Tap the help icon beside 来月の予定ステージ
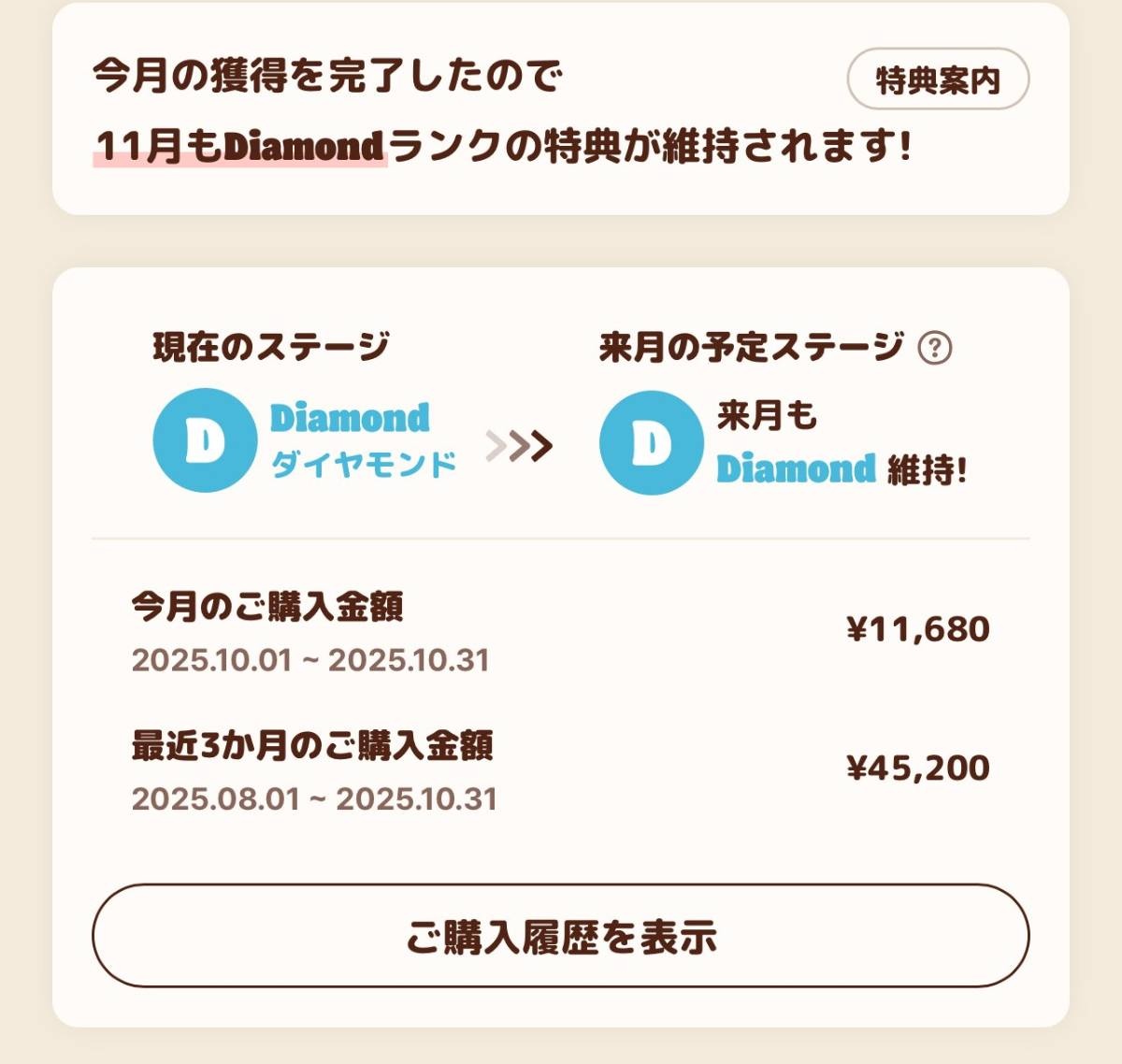The width and height of the screenshot is (1122, 1064). 934,348
